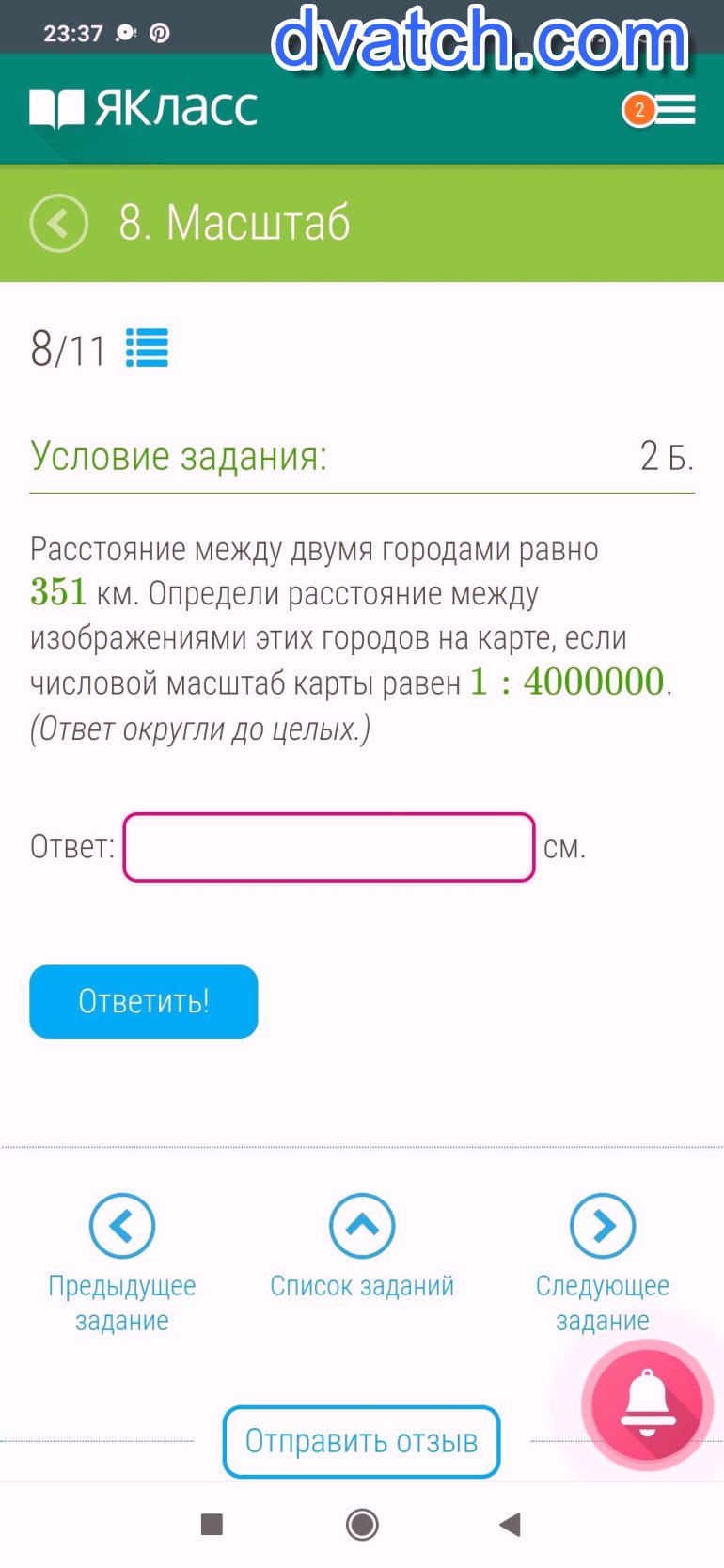Screen dimensions: 724x1568
Task: Tap Отправить отзыв button
Action: [361, 1441]
